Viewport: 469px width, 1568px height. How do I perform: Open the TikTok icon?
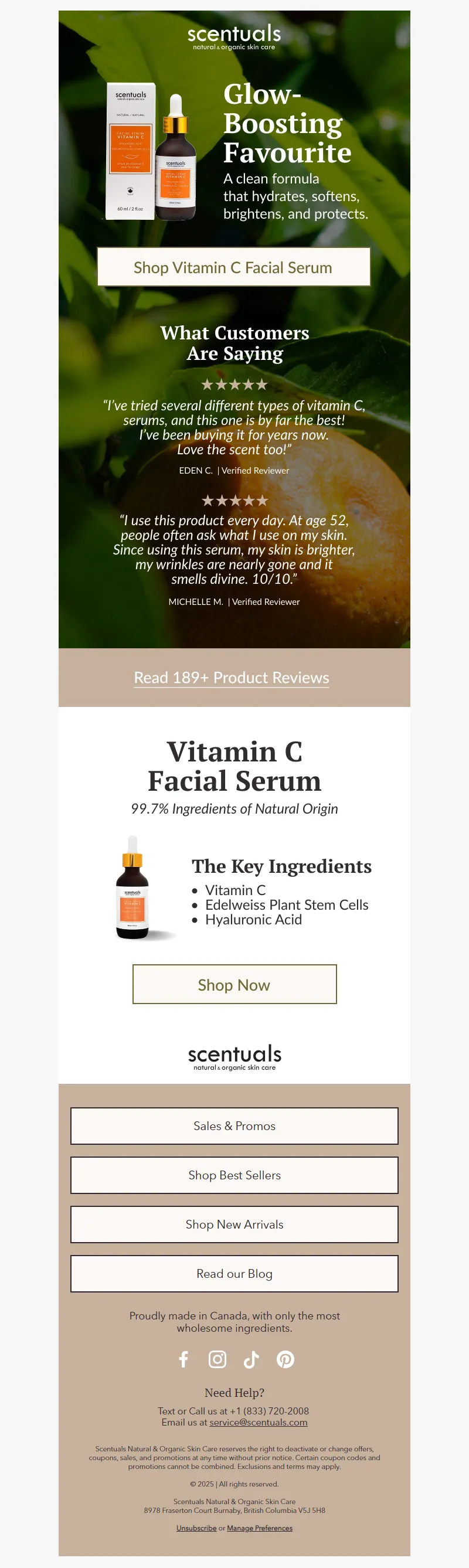click(251, 1359)
